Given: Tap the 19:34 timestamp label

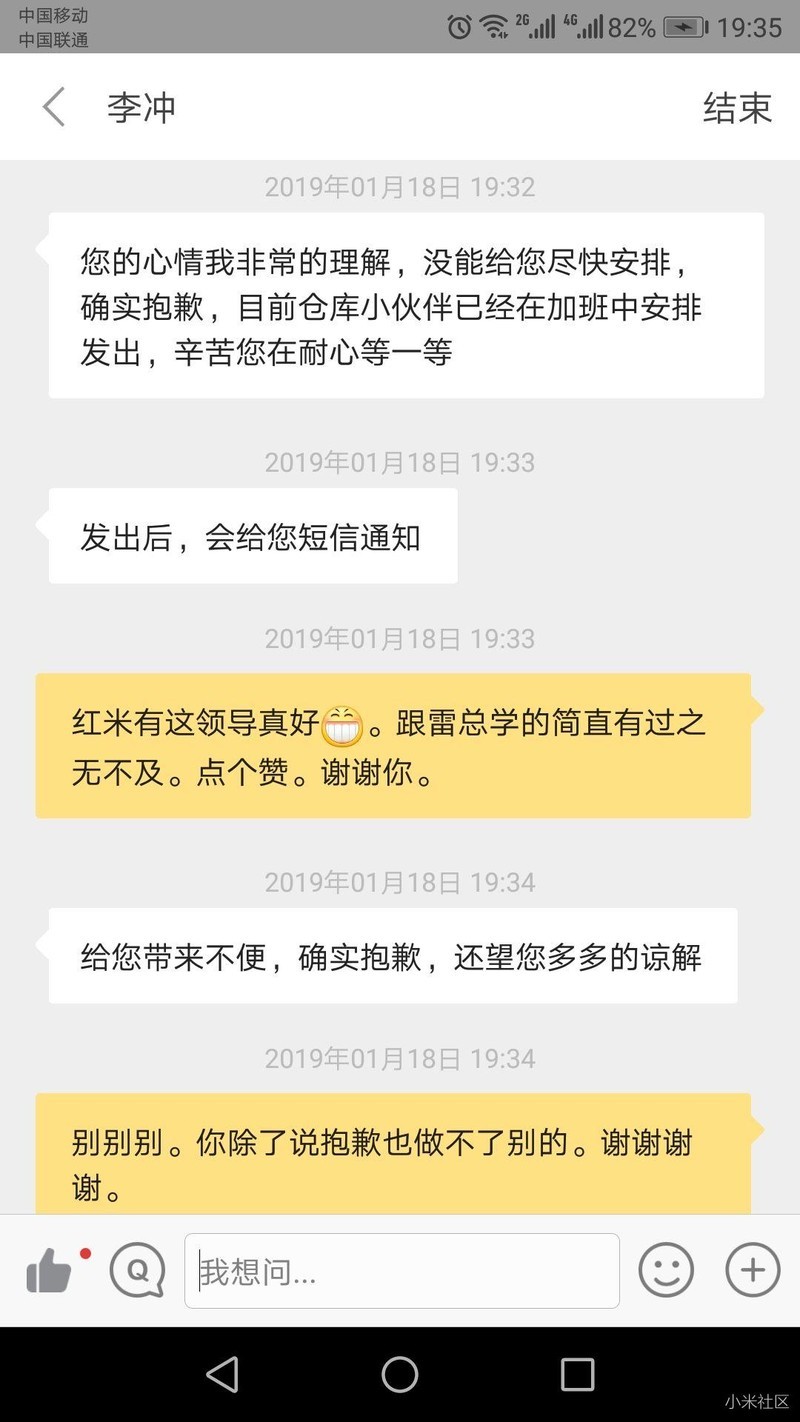Looking at the screenshot, I should point(400,882).
